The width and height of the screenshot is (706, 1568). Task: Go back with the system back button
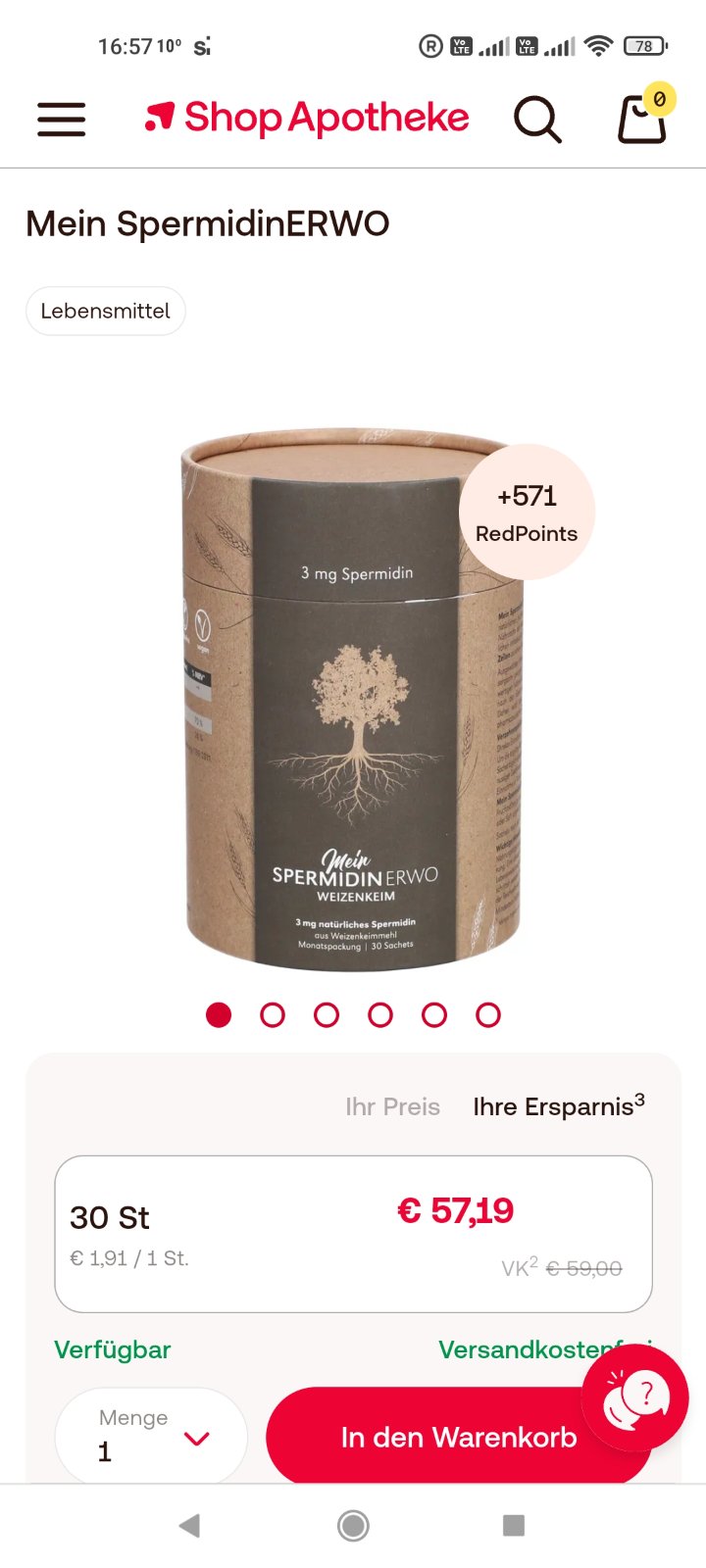pos(190,1525)
